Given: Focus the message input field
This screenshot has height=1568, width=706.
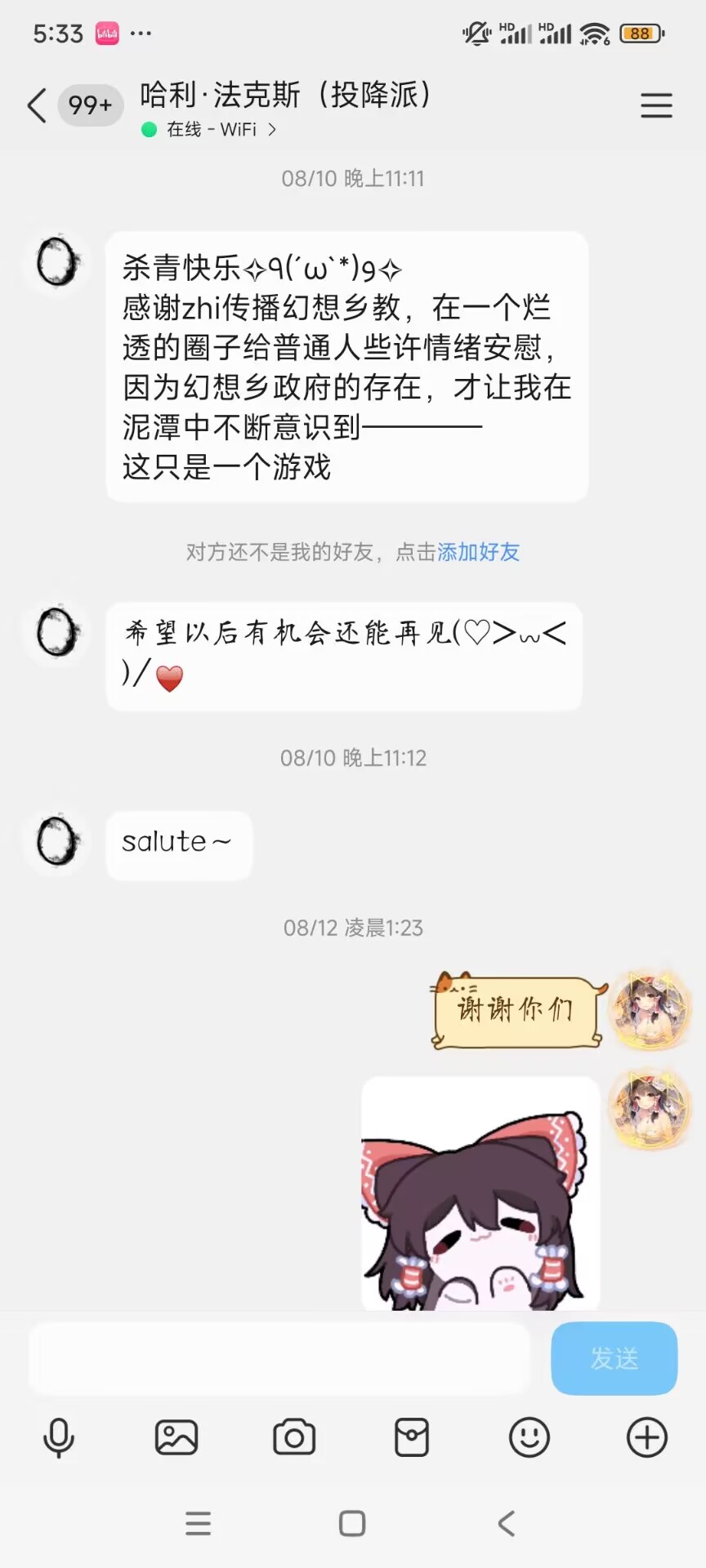Looking at the screenshot, I should coord(279,1359).
